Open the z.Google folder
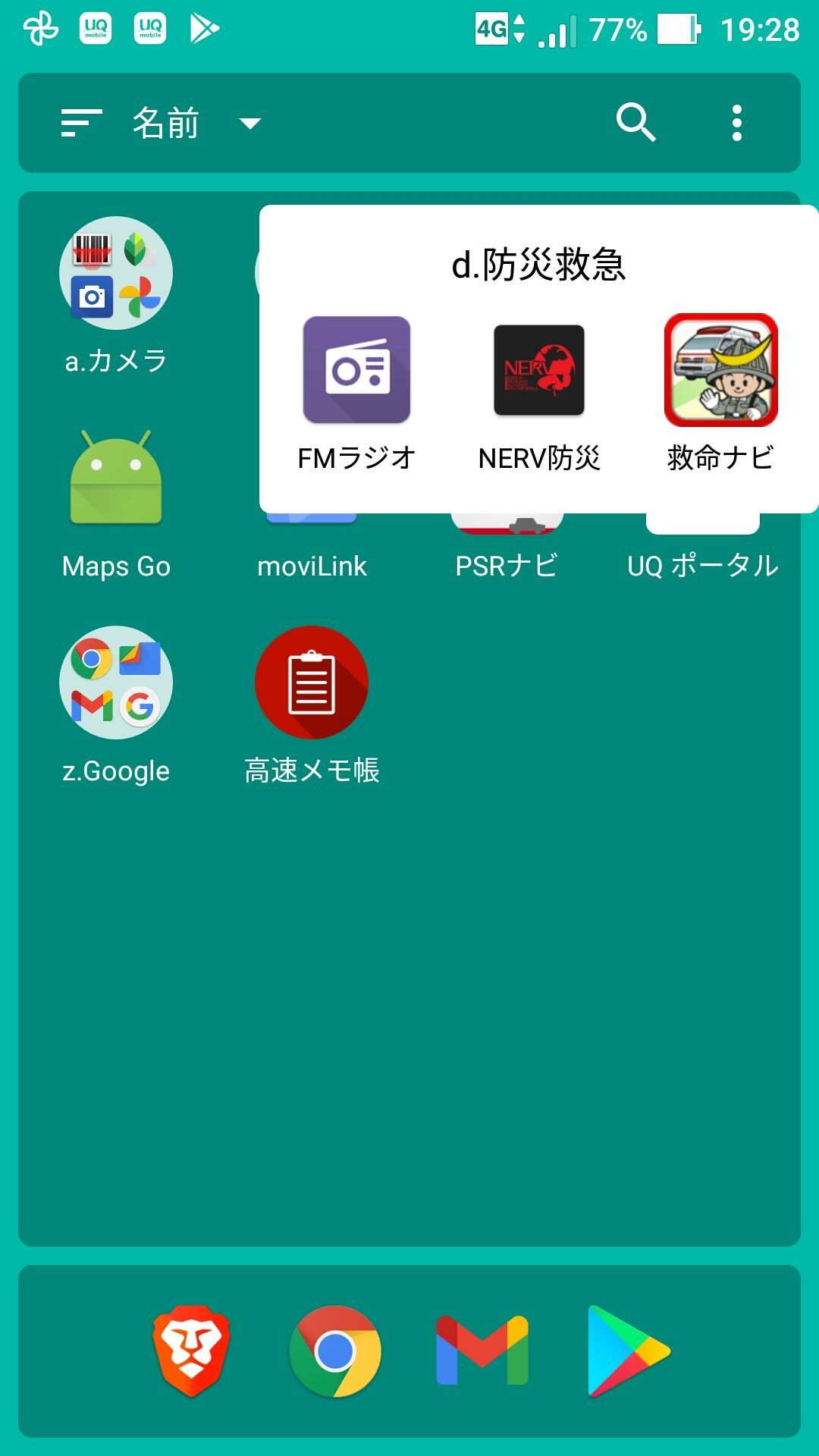 pos(116,682)
